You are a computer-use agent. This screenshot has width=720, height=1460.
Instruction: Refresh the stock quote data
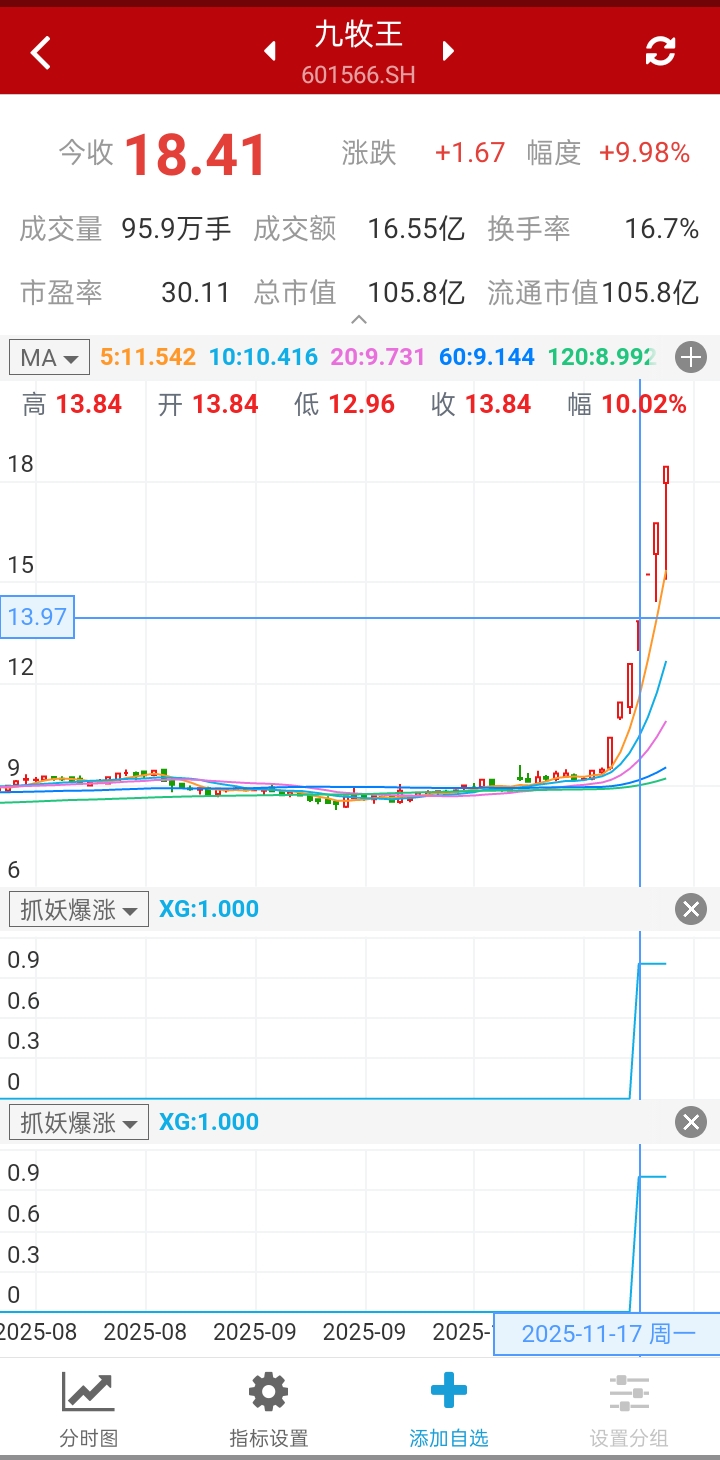point(660,51)
